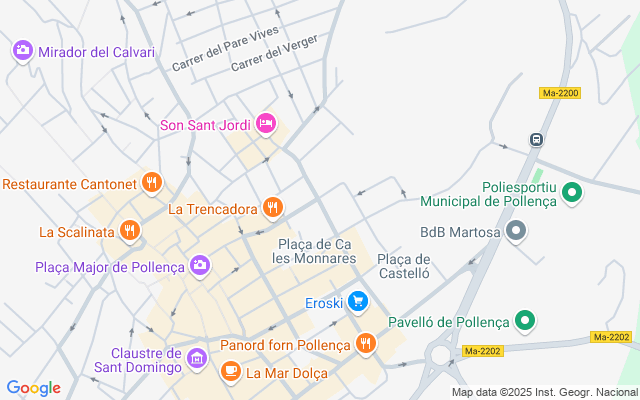Tap the Poliesportiu Municipal de Pollença pin
This screenshot has height=400, width=640.
click(572, 192)
